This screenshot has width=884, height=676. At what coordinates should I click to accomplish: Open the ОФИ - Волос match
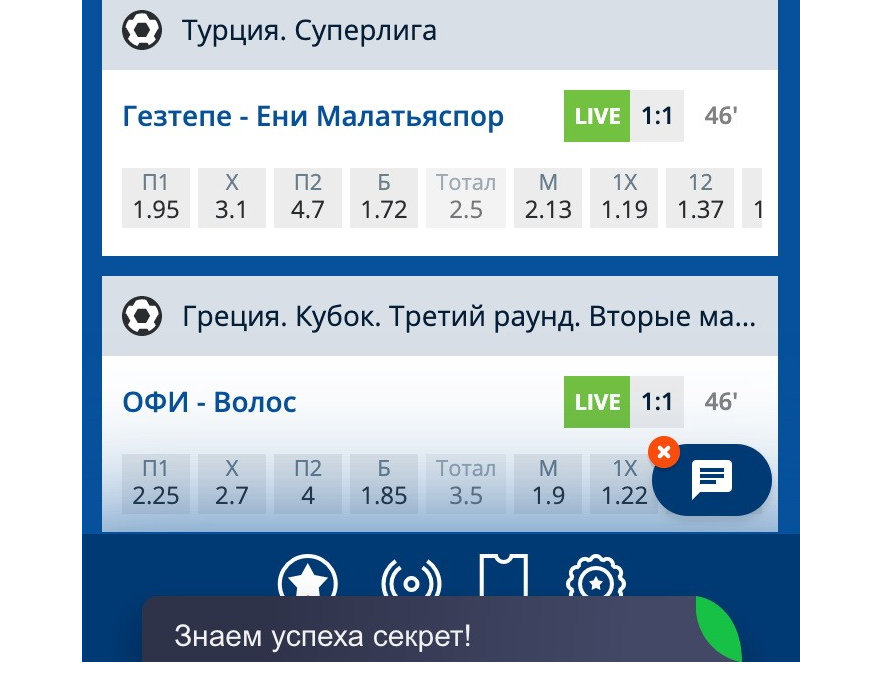click(210, 402)
